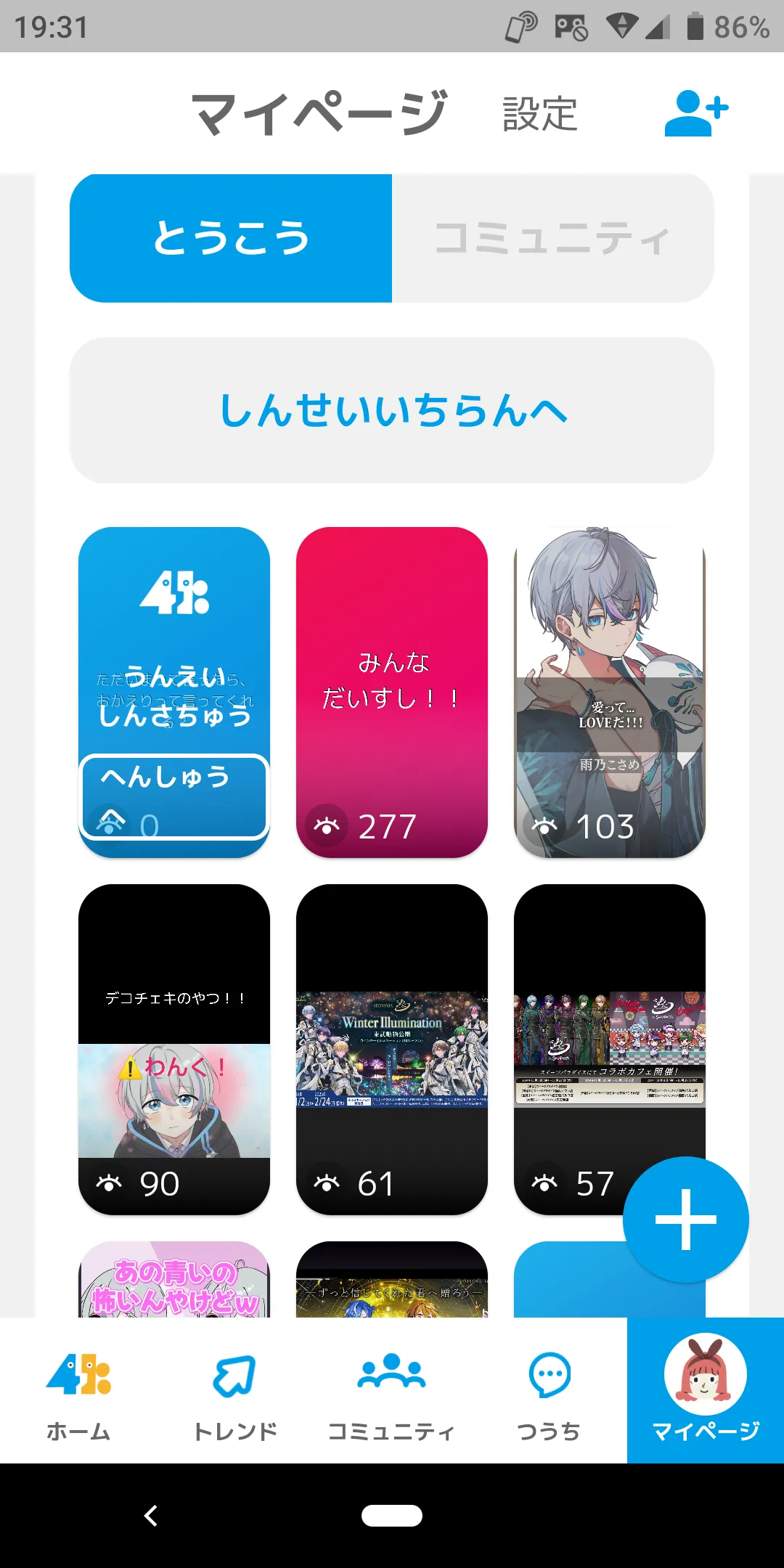Viewport: 784px width, 1568px height.
Task: Switch to the トレンド tab
Action: point(235,1391)
